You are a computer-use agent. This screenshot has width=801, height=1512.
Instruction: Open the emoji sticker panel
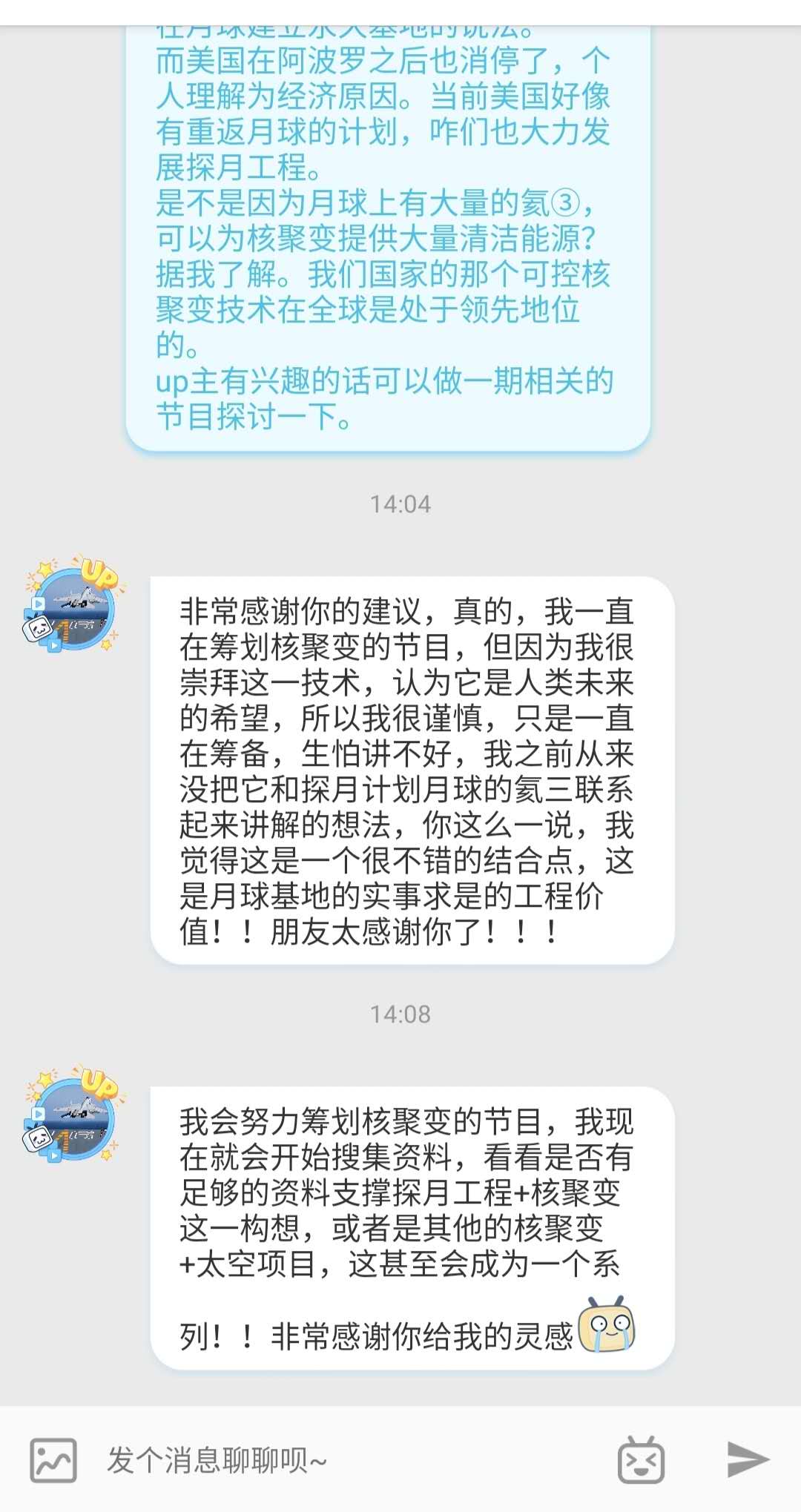[641, 1460]
